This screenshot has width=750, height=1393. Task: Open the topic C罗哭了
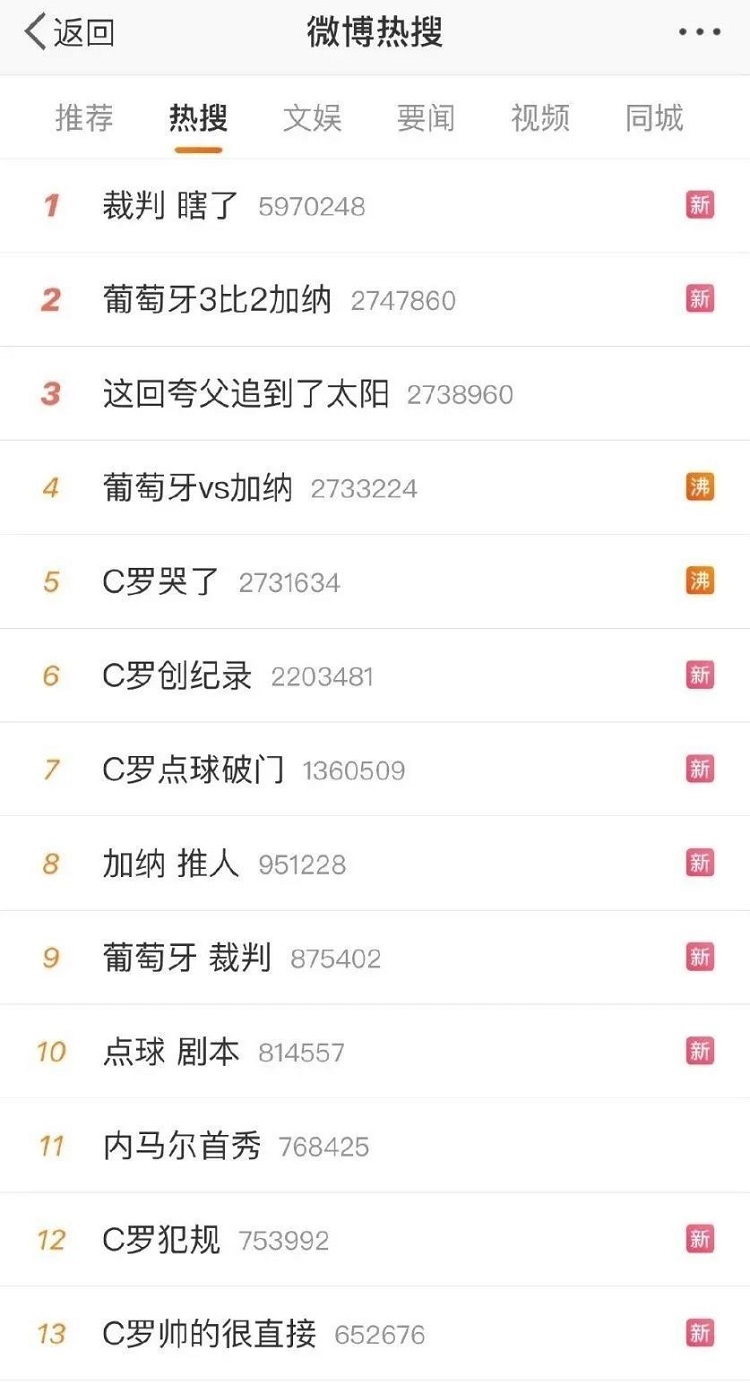[161, 582]
